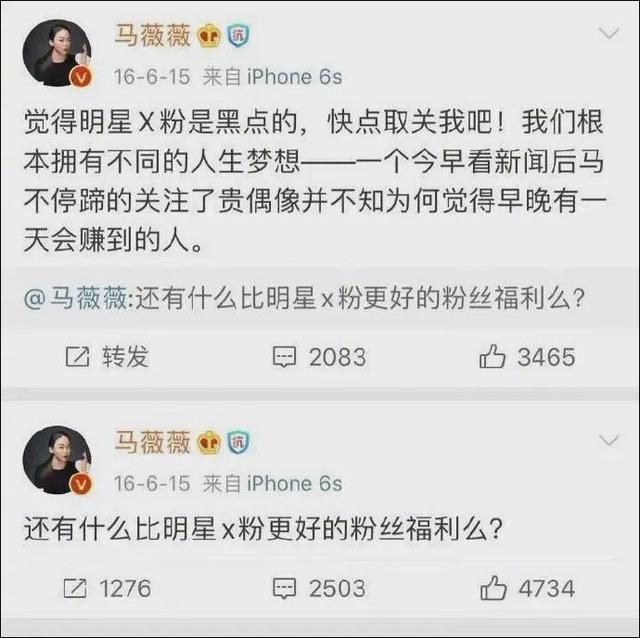Image resolution: width=640 pixels, height=638 pixels.
Task: Repost the post with 1276 reposts
Action: [106, 587]
